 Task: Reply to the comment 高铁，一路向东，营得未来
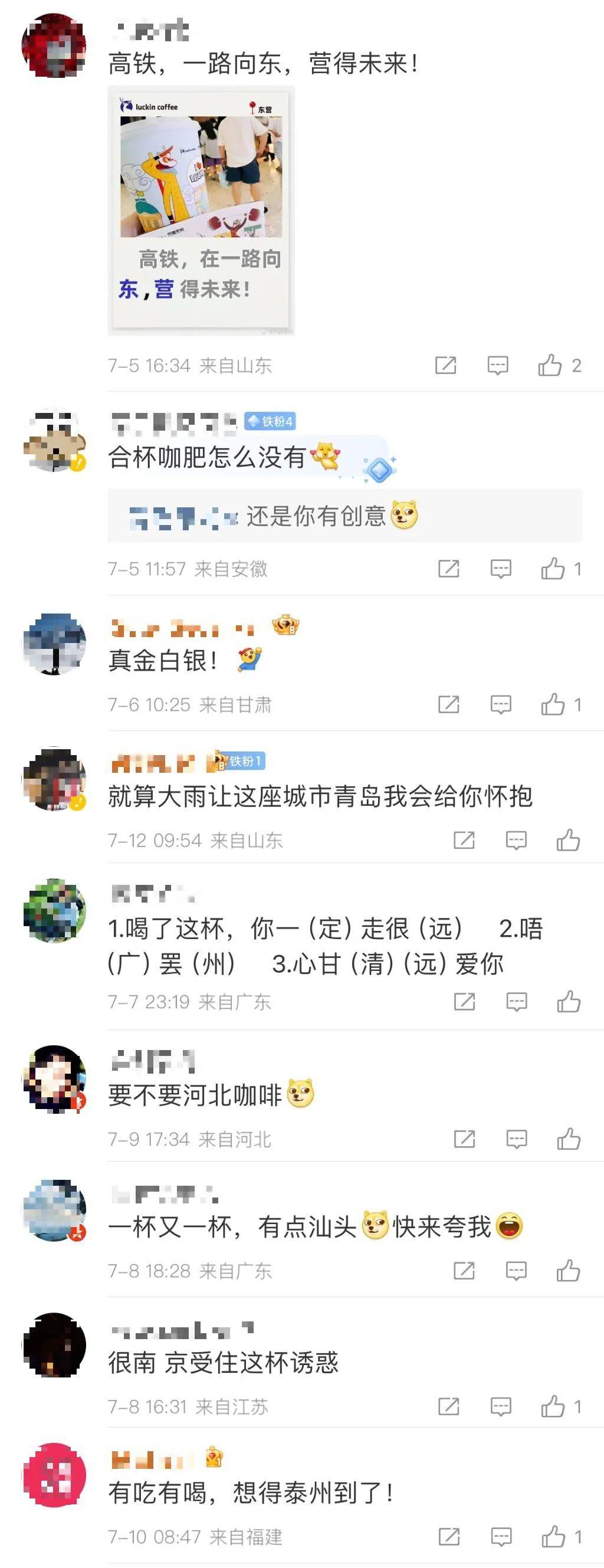click(x=497, y=365)
